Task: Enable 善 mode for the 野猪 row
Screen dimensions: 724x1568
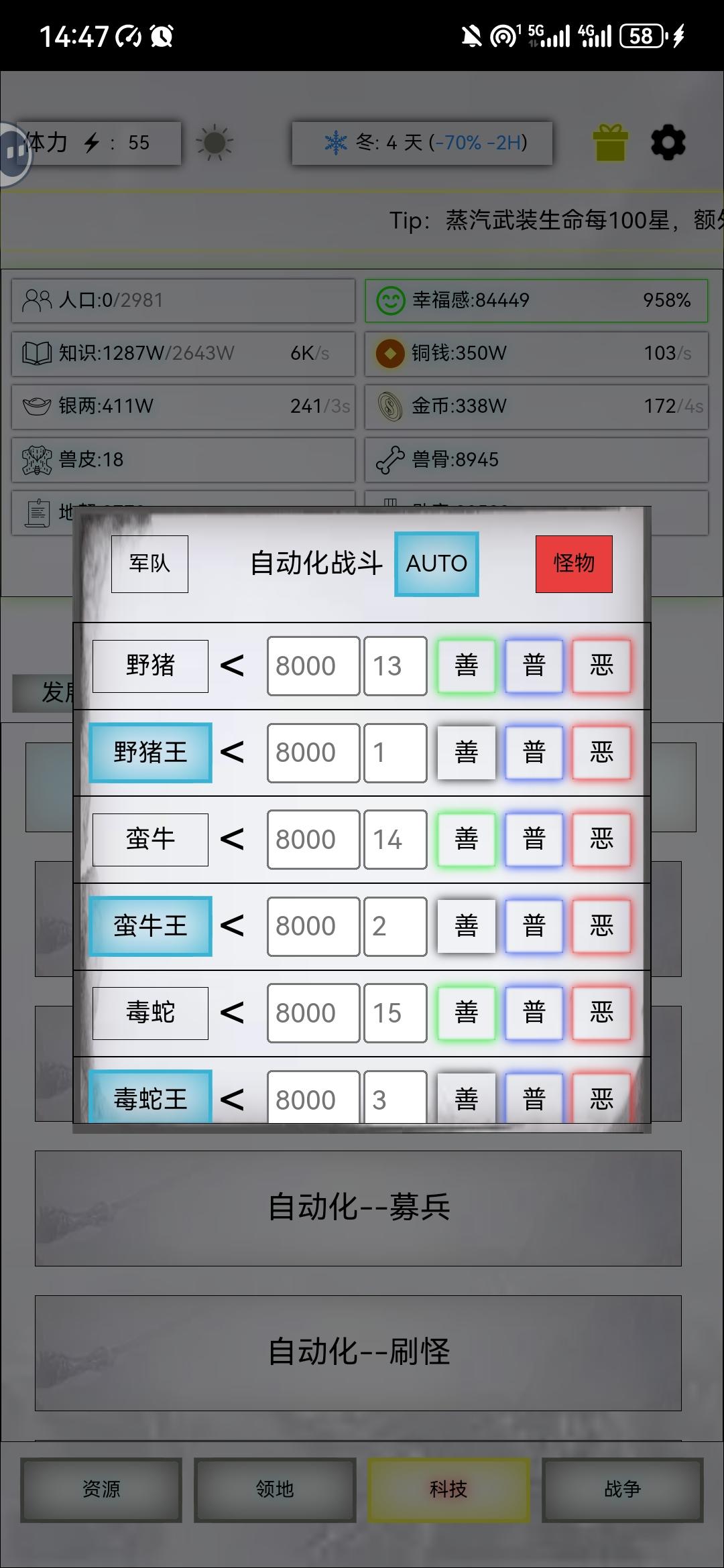Action: pos(466,665)
